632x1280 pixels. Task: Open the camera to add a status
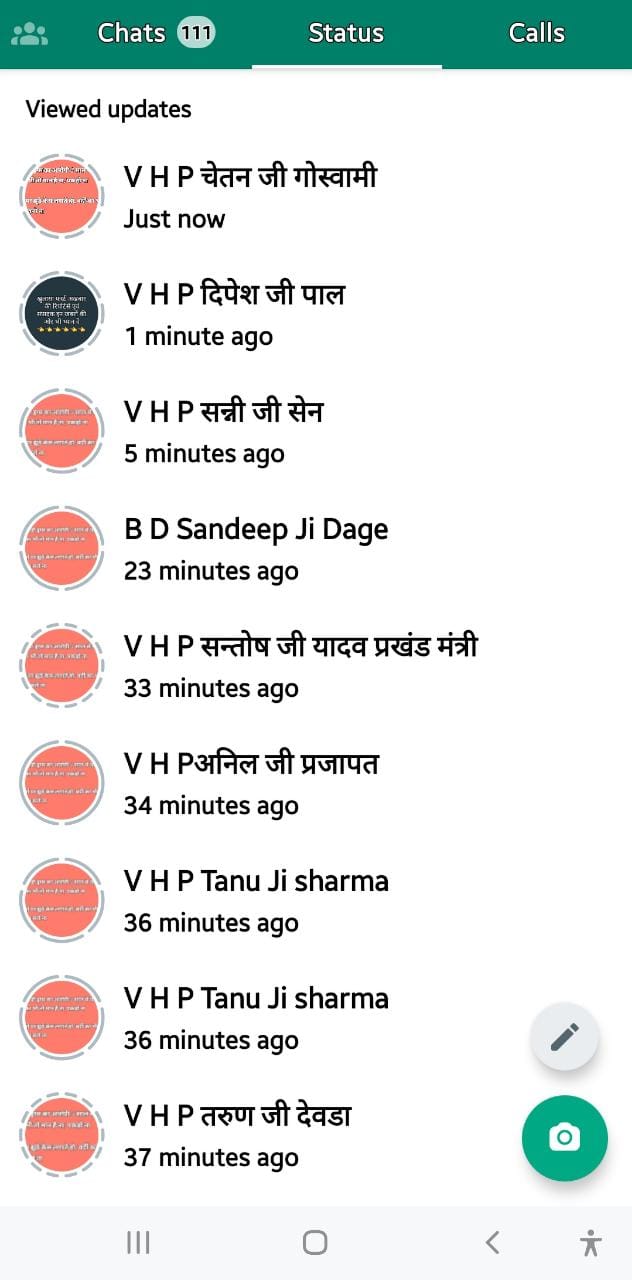[565, 1138]
